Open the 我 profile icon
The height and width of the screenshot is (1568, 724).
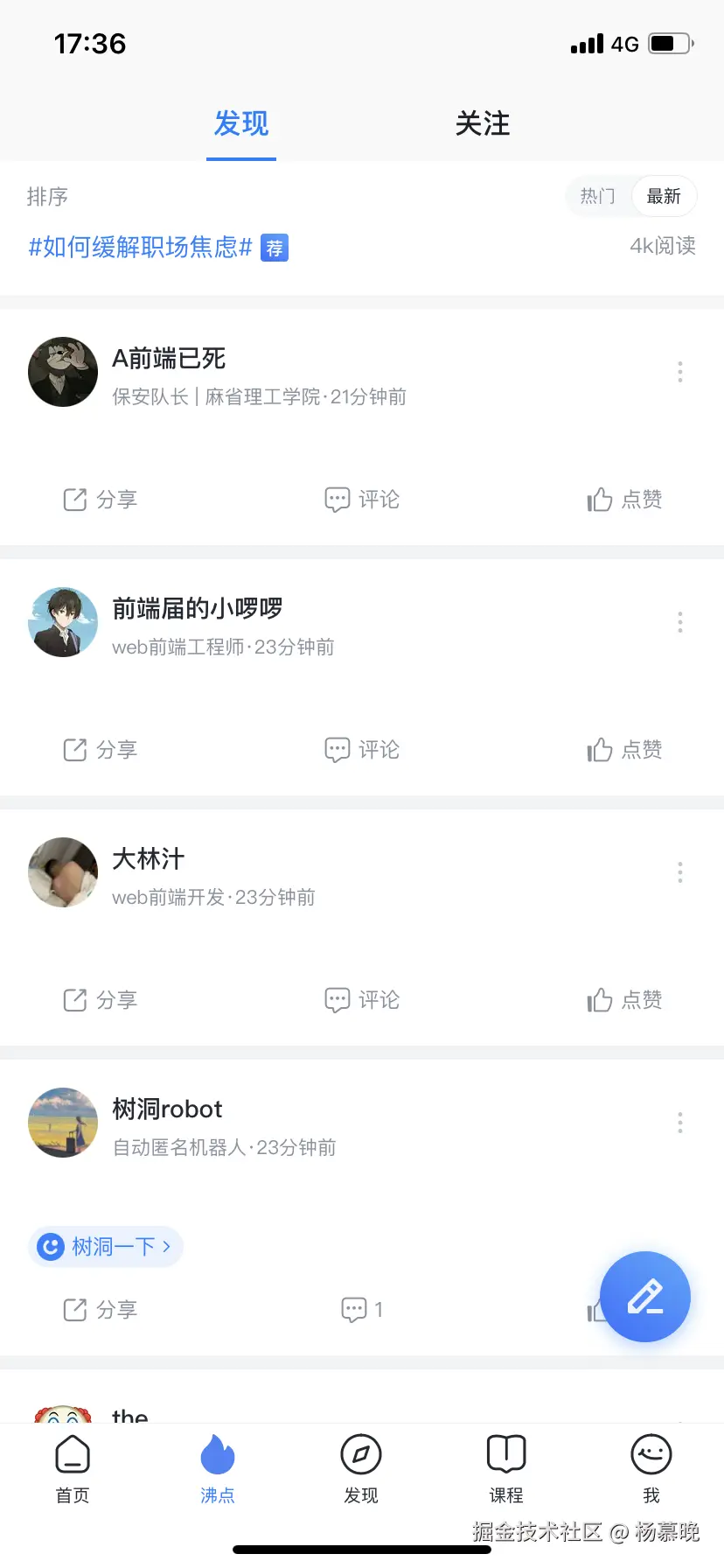(651, 1468)
